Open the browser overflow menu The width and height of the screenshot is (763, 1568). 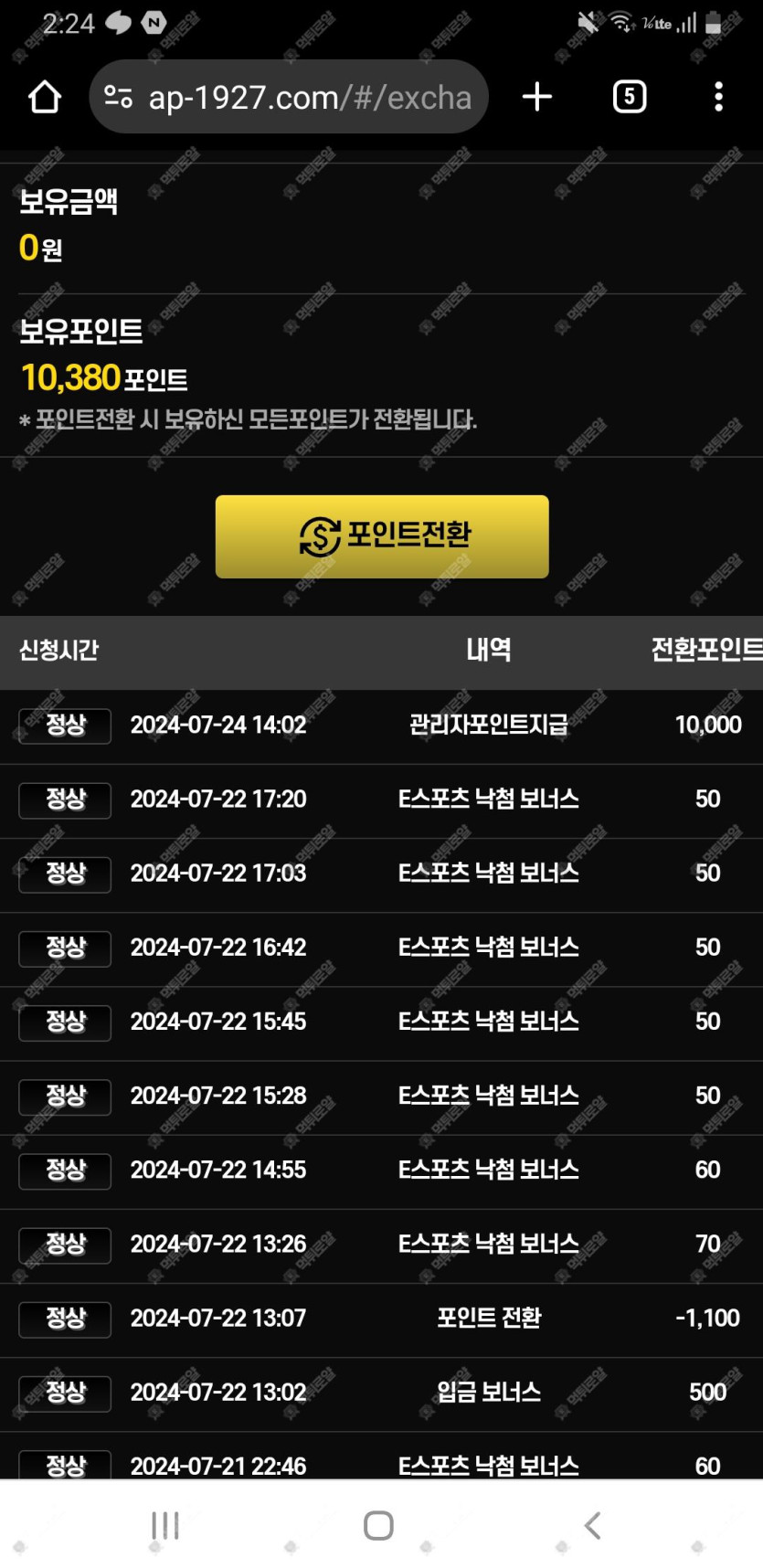(x=718, y=97)
